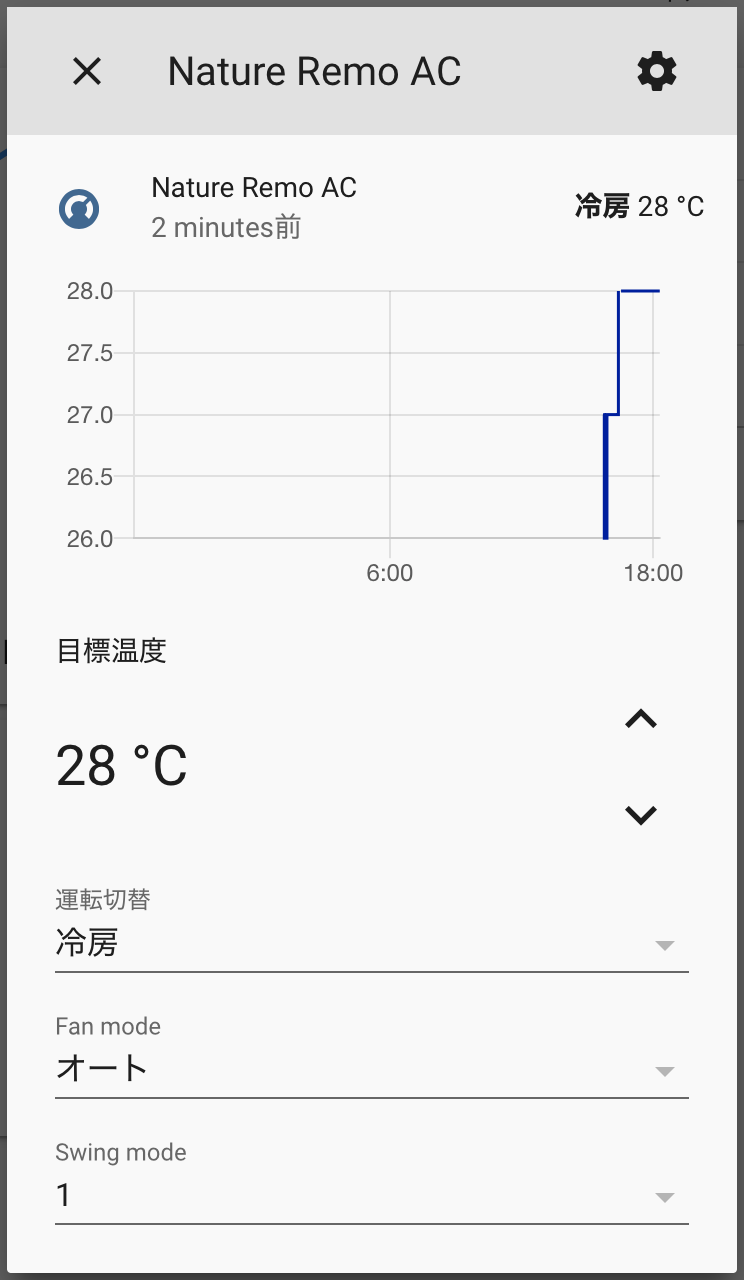The image size is (744, 1280).
Task: Close the Nature Remo AC dialog
Action: point(87,71)
